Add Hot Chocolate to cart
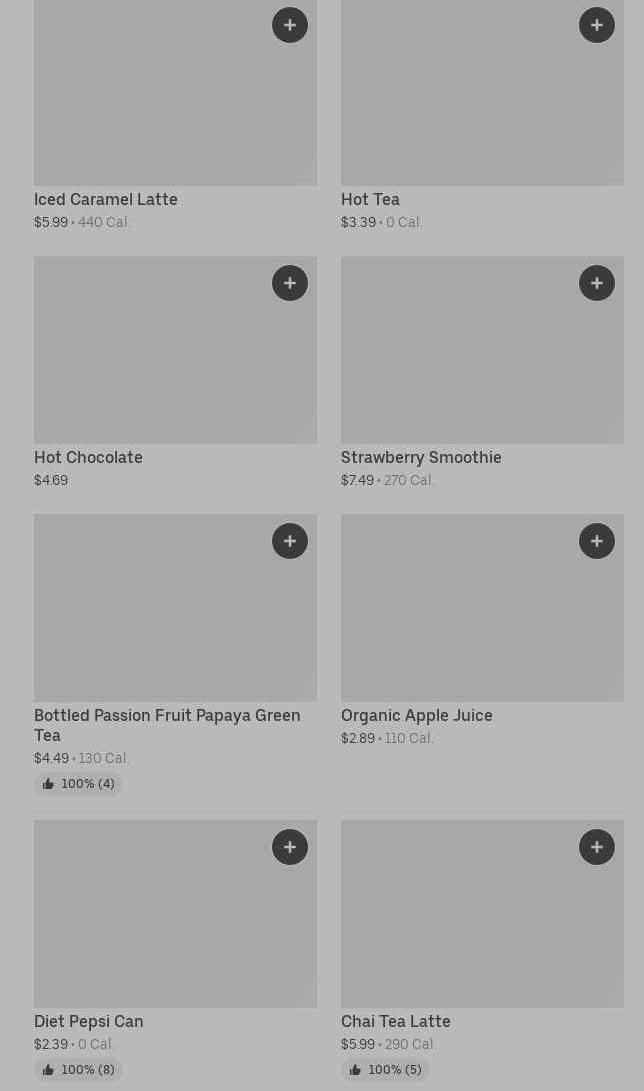This screenshot has height=1091, width=644. pyautogui.click(x=290, y=283)
